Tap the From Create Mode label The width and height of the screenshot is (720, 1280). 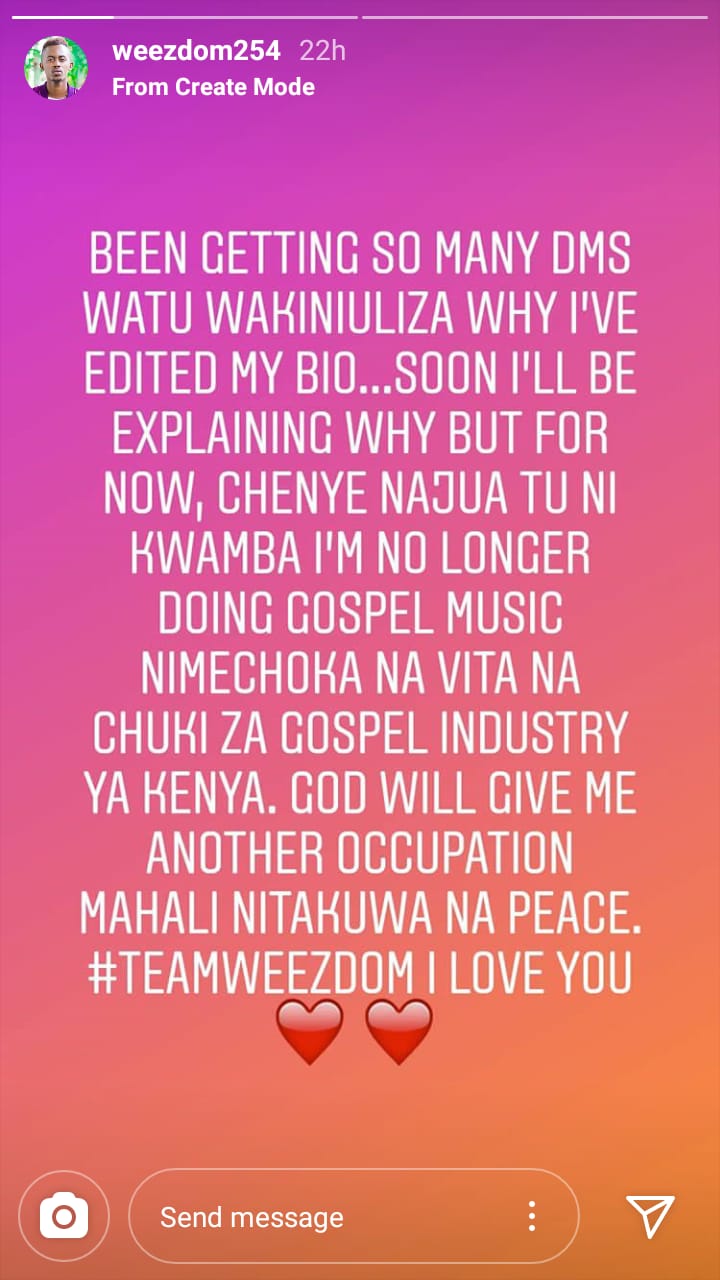[x=213, y=87]
